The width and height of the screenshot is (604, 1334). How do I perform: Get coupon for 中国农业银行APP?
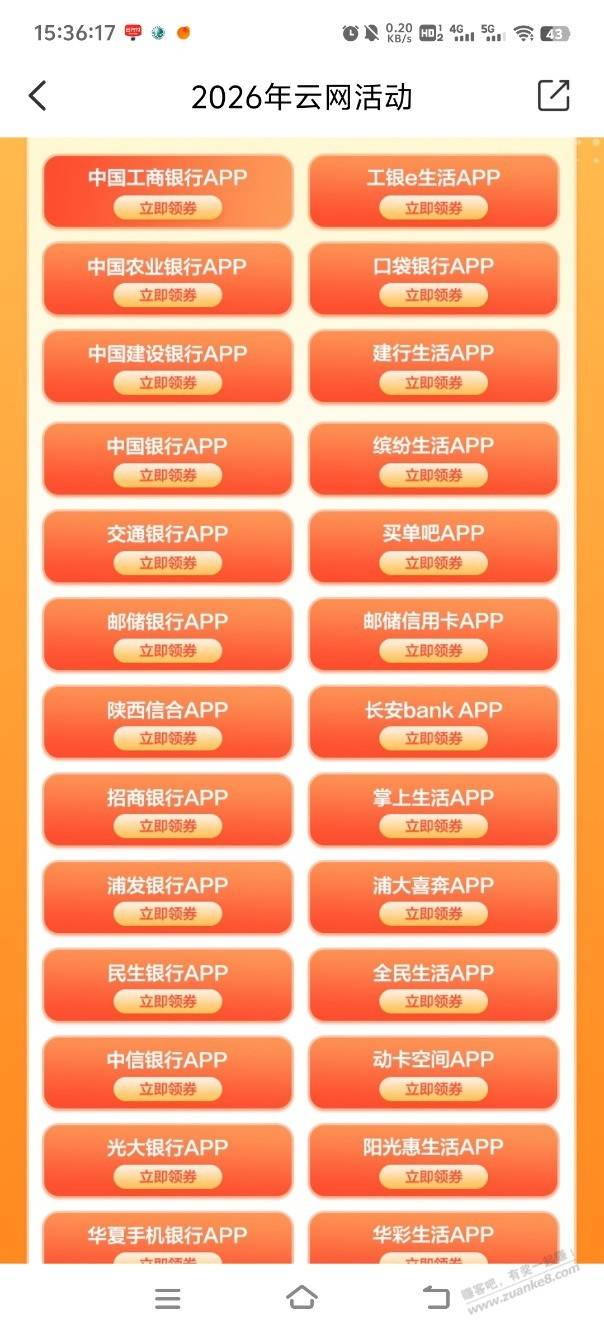(167, 295)
